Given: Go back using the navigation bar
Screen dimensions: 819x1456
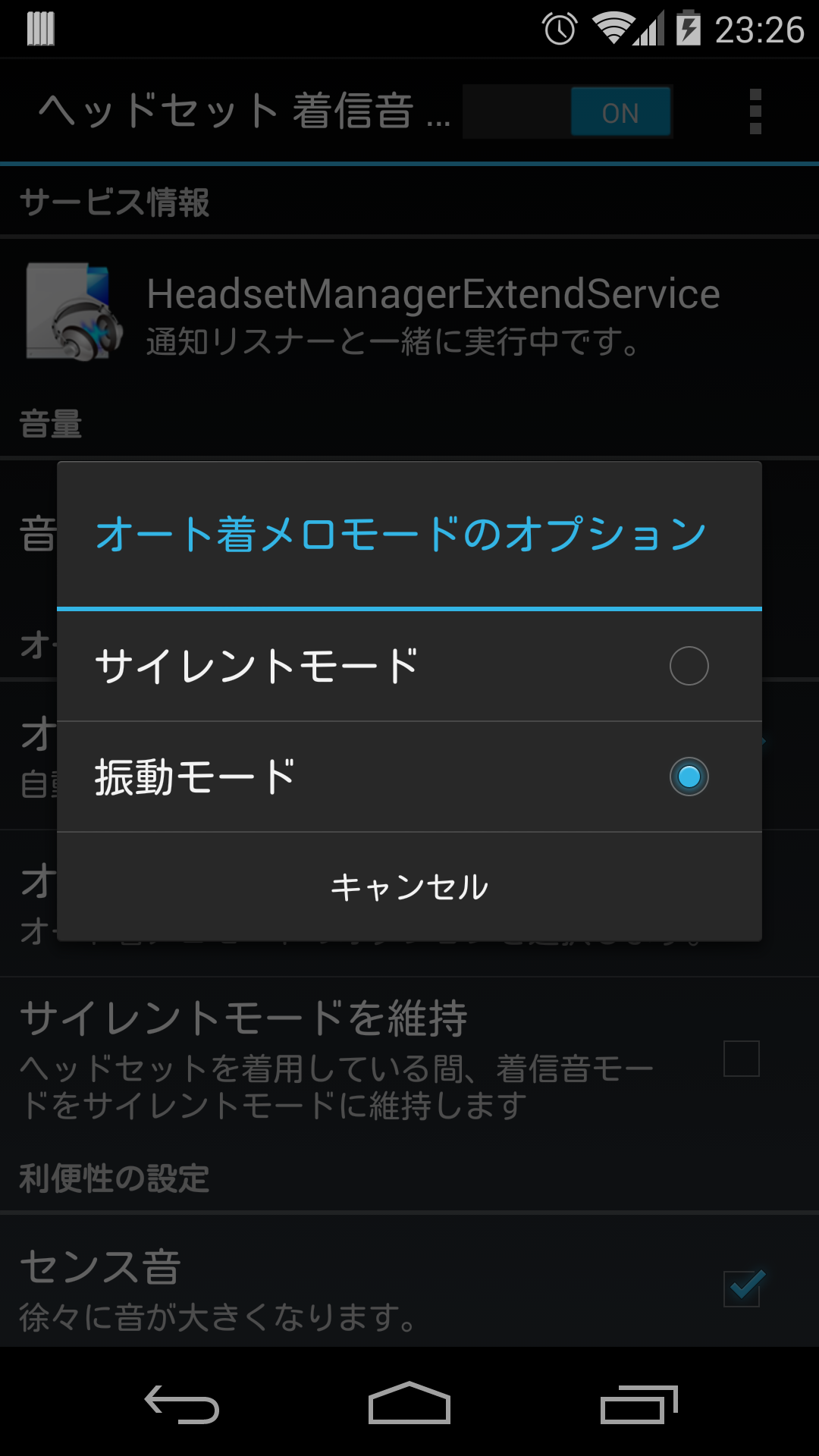Looking at the screenshot, I should pyautogui.click(x=182, y=1404).
